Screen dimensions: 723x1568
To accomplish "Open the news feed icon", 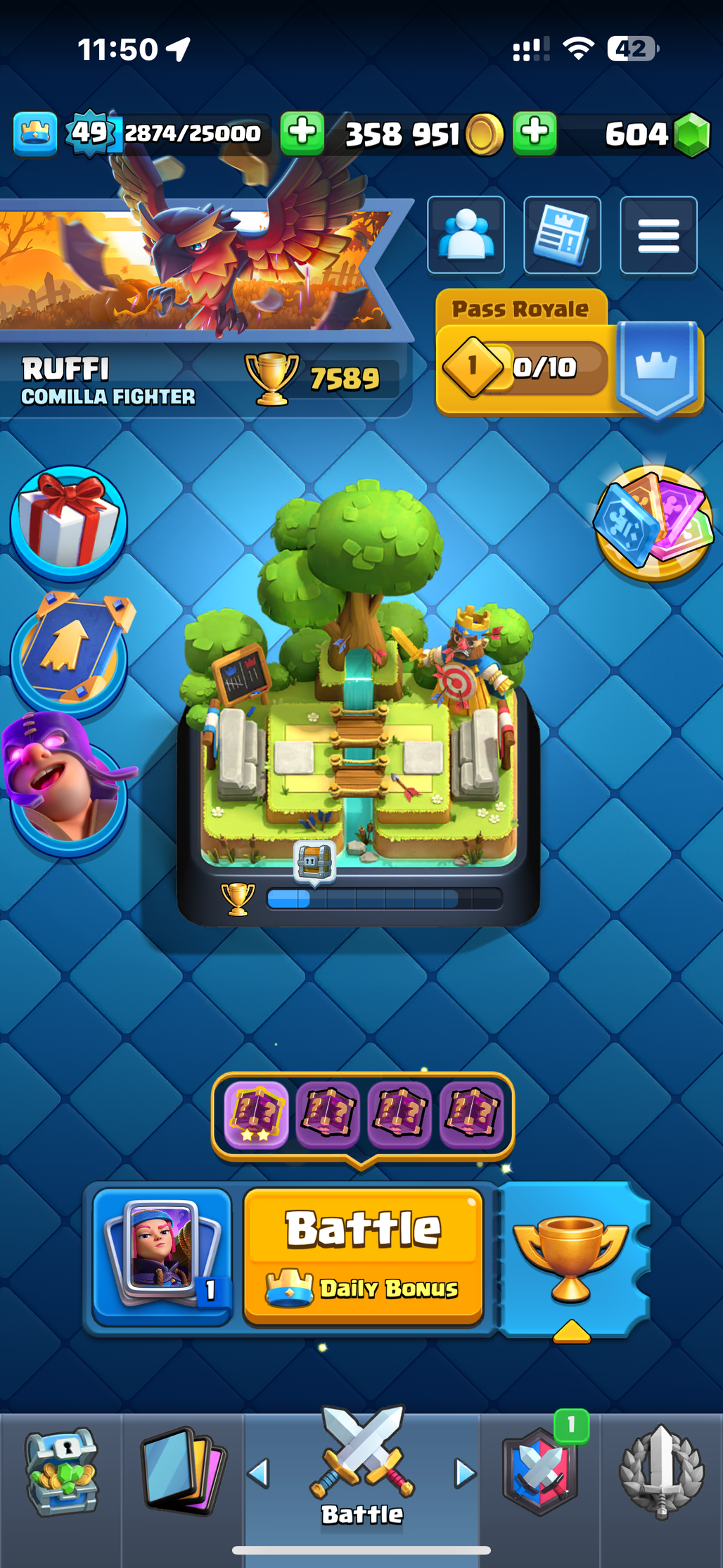I will pos(562,235).
